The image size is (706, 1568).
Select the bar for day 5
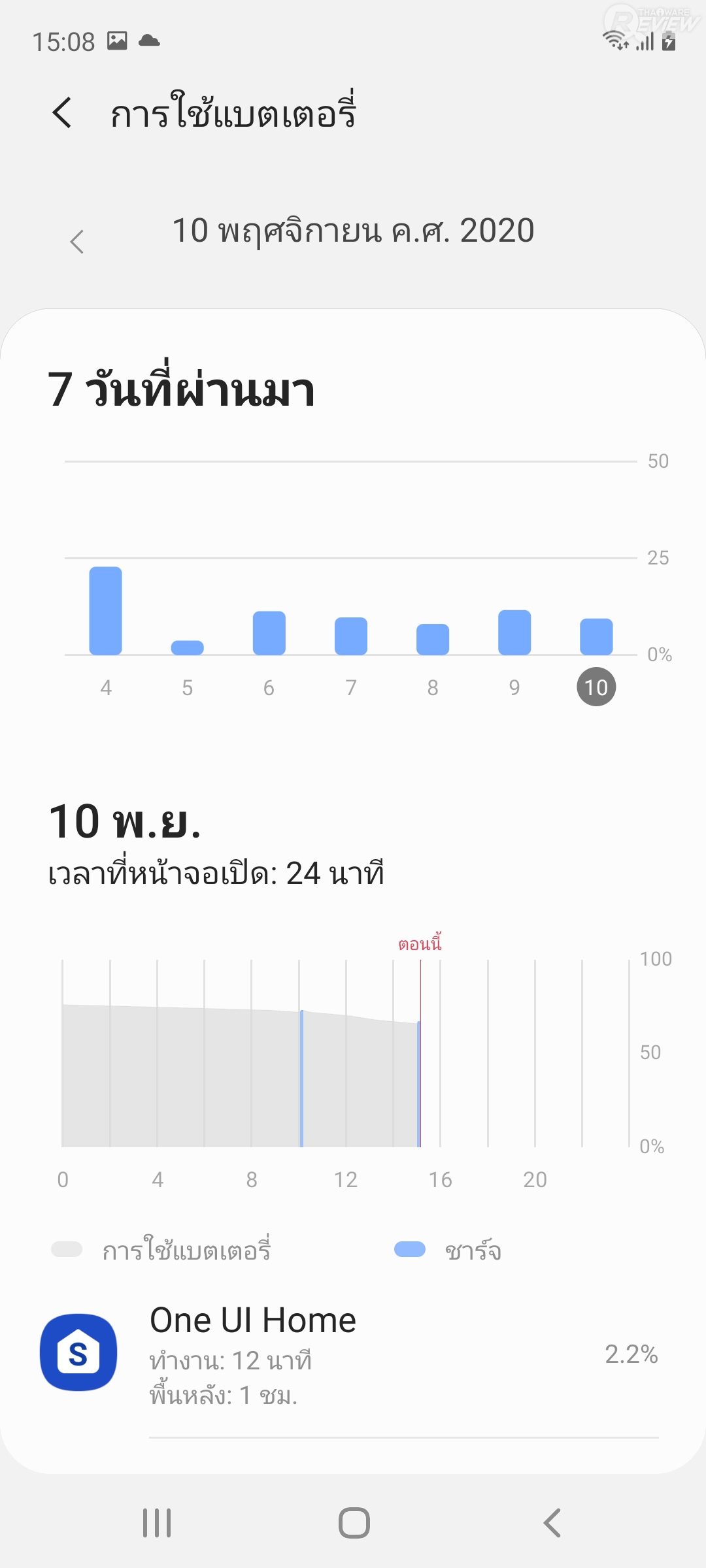coord(188,647)
